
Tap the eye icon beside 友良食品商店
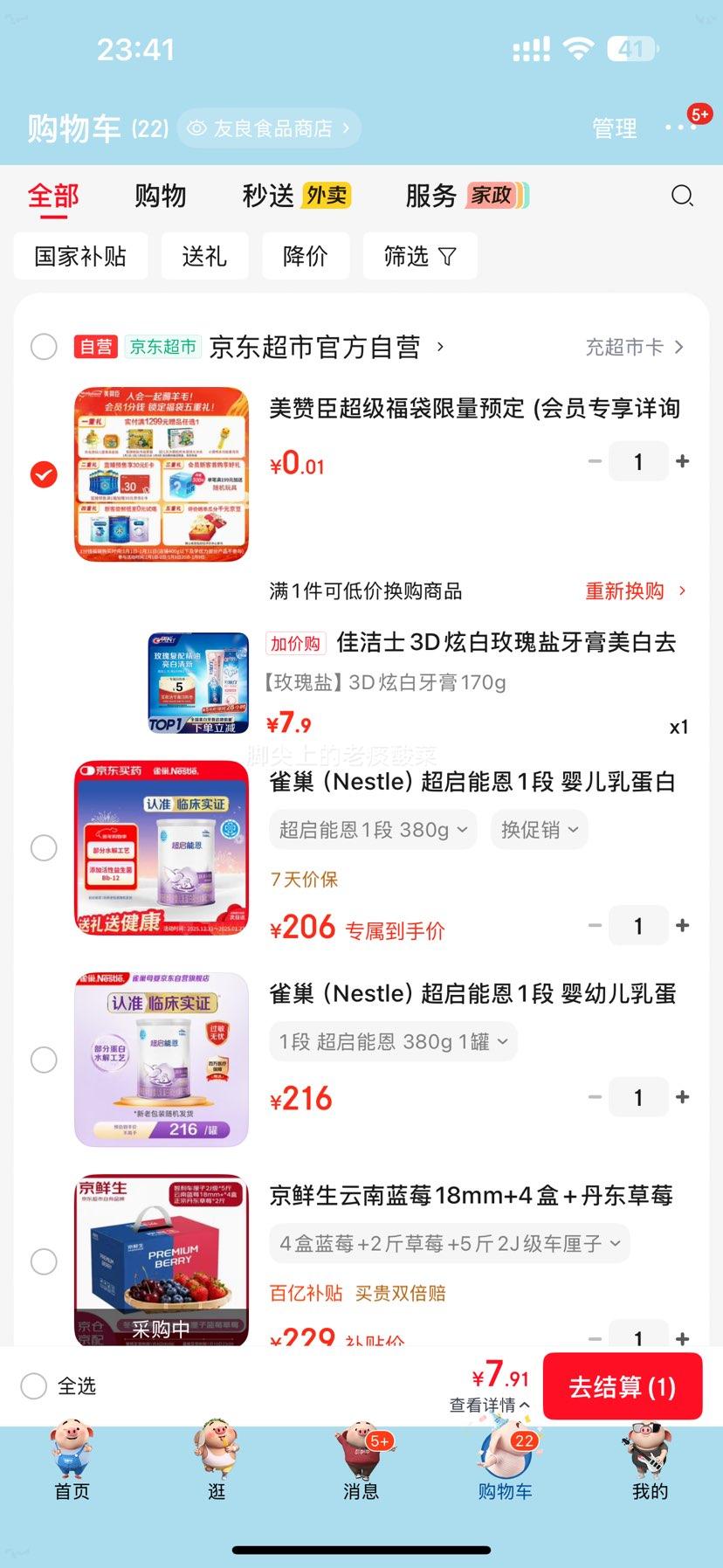pos(198,128)
